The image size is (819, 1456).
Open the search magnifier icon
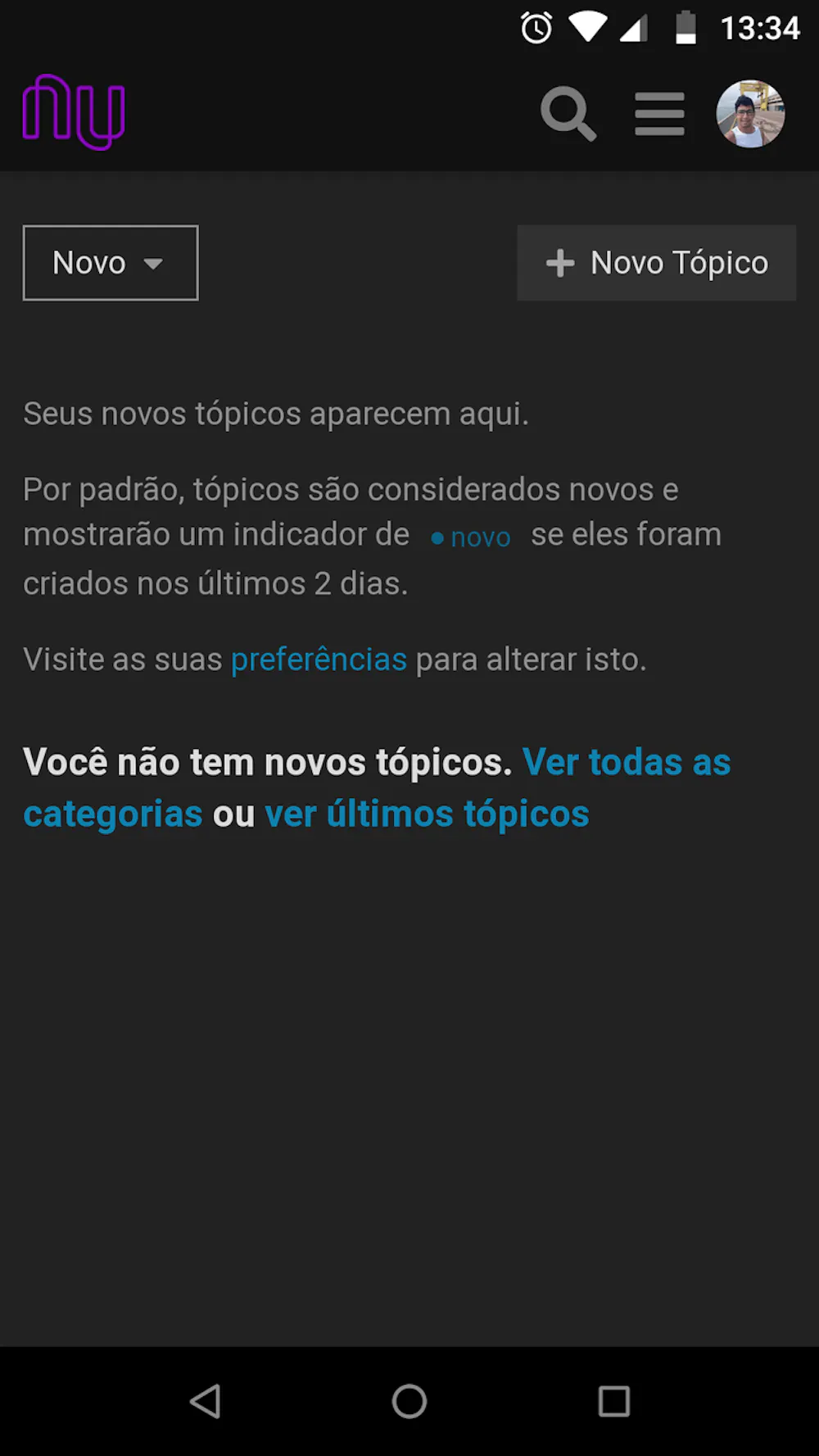[x=568, y=113]
